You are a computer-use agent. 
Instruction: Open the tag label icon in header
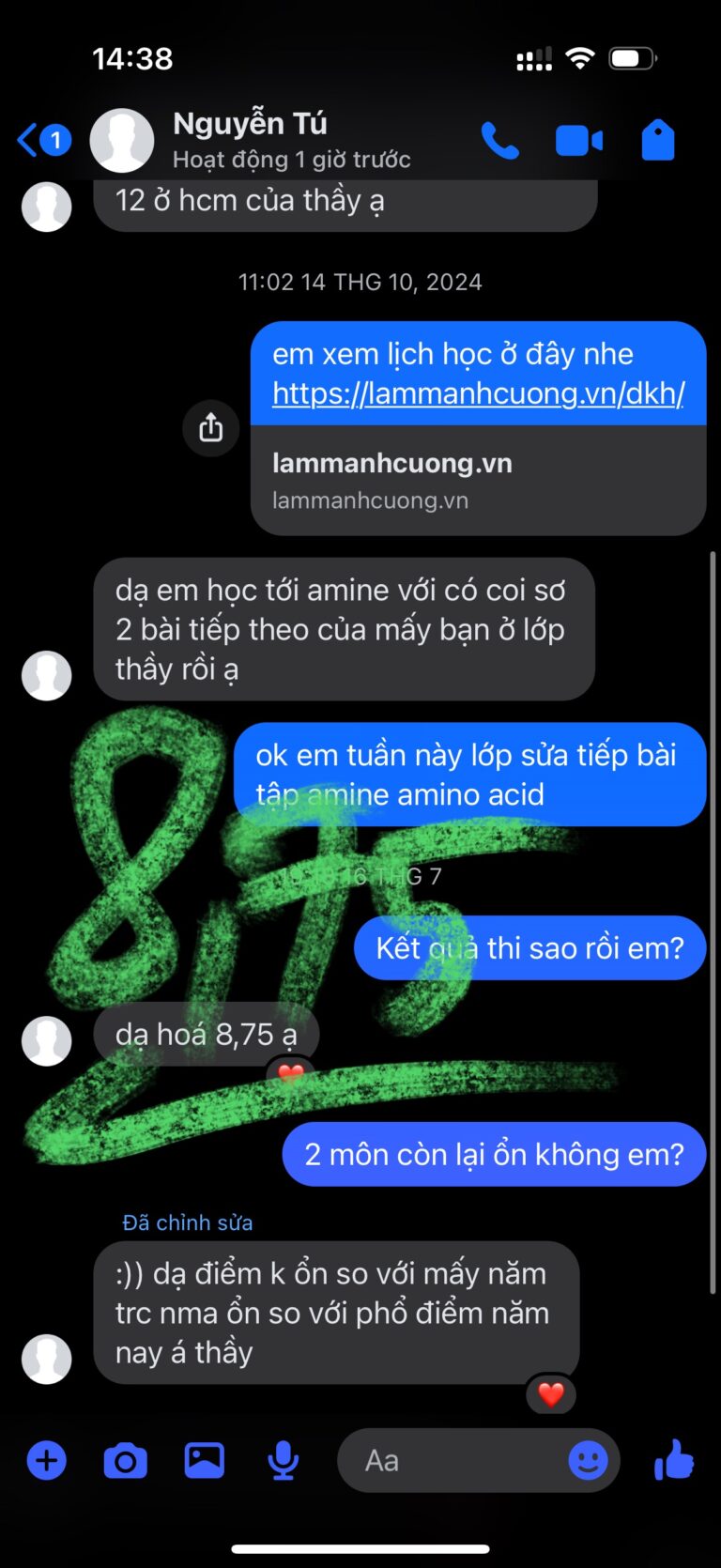[x=658, y=140]
